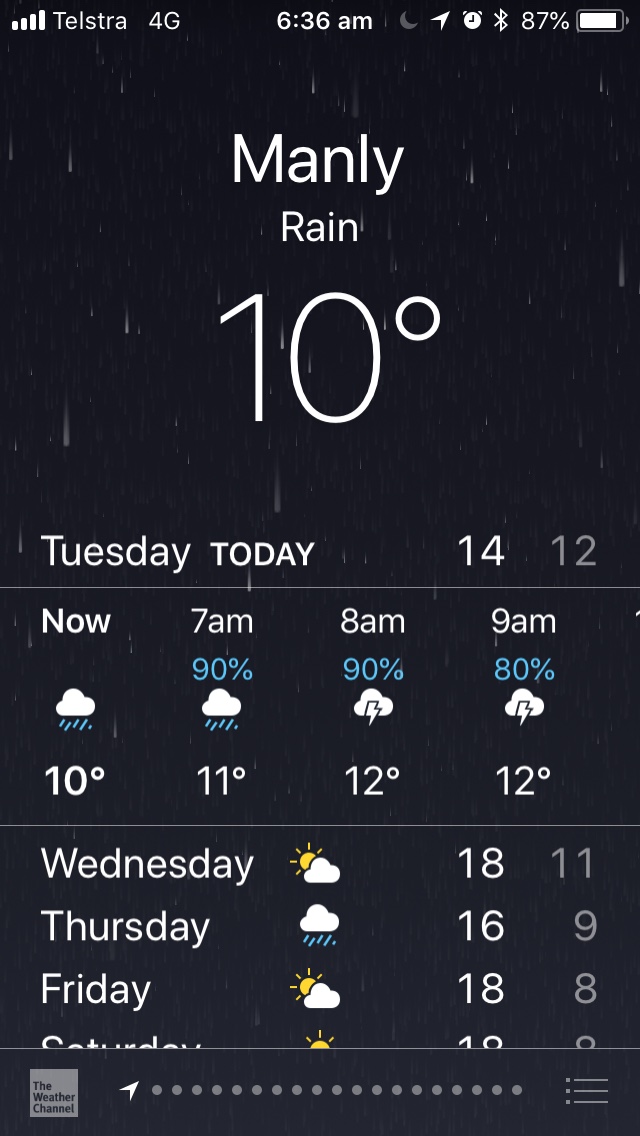Image resolution: width=640 pixels, height=1136 pixels.
Task: Open the city list menu
Action: click(586, 1091)
